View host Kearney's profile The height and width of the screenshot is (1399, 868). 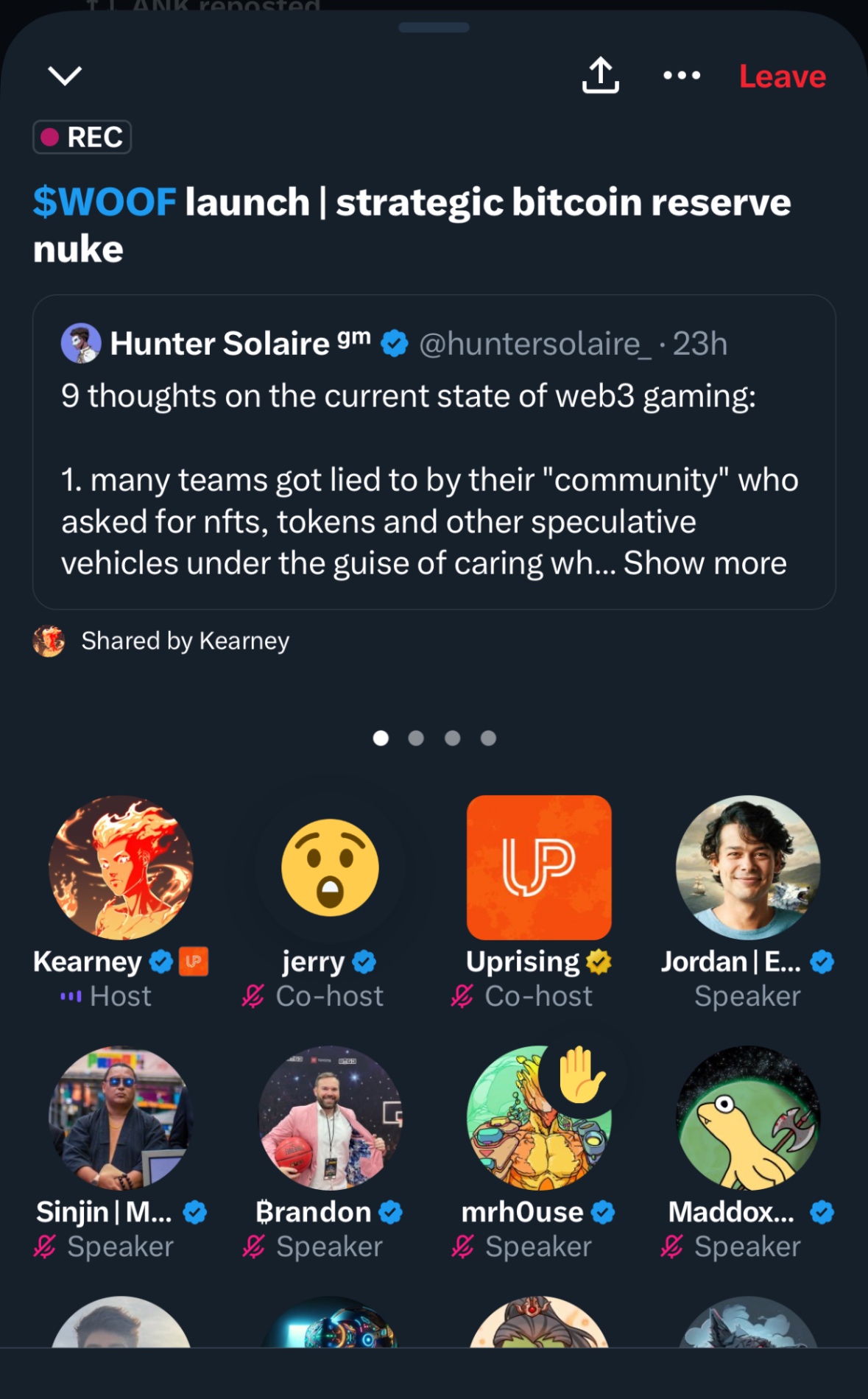pos(121,867)
